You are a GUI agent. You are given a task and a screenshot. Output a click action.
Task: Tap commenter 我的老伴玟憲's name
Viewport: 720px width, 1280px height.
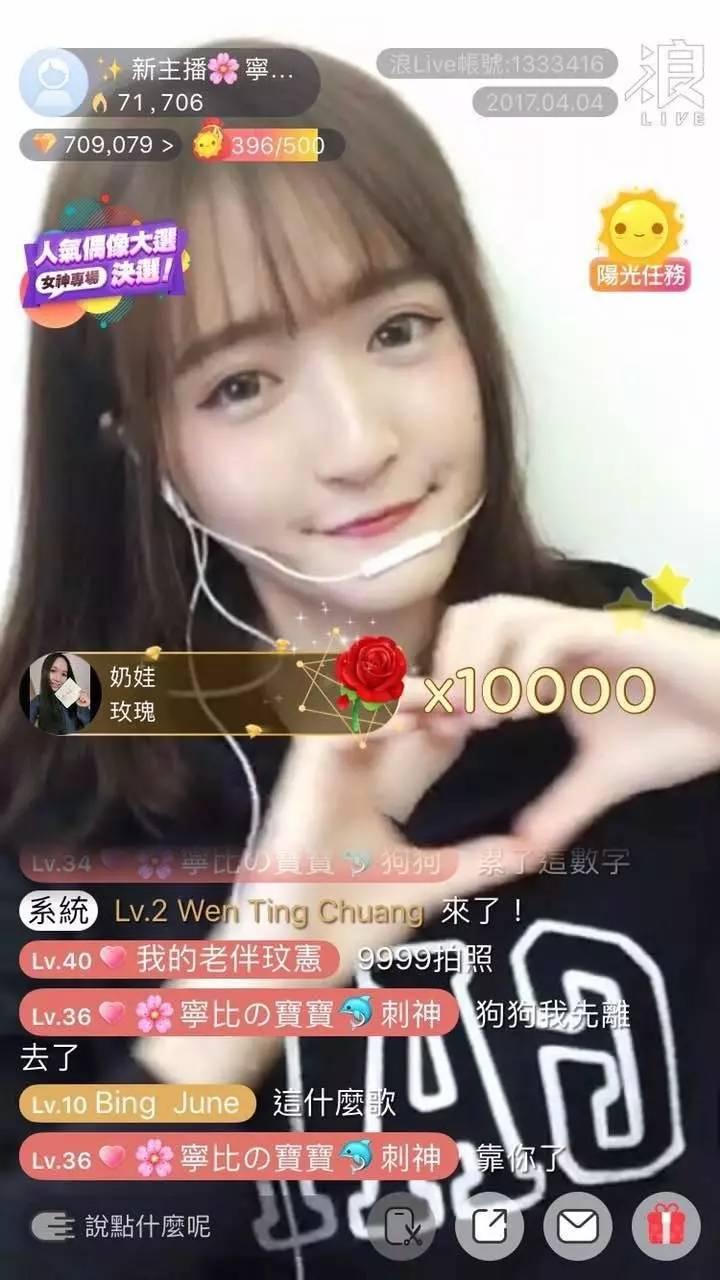[x=229, y=960]
